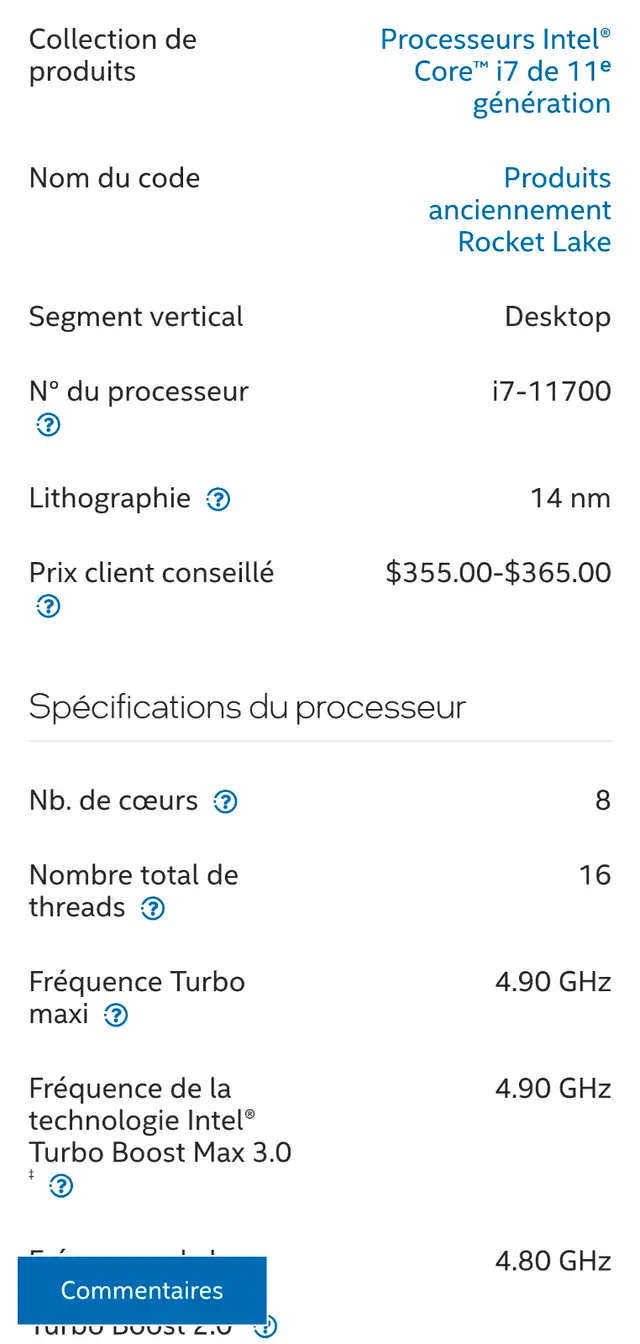
Task: Open the Fréquence Turbo maxi help icon
Action: coord(116,1016)
